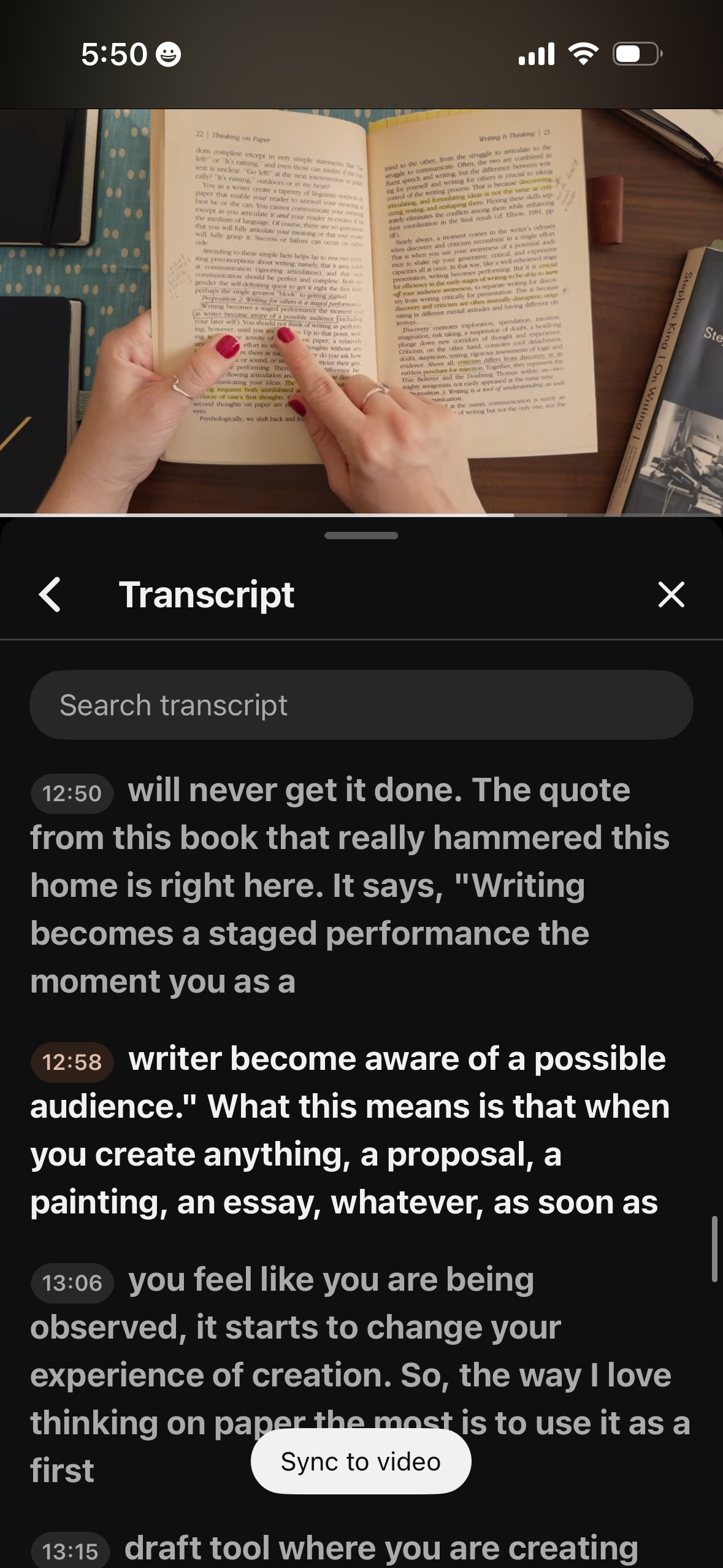Tap the video player to show controls
Image resolution: width=723 pixels, height=1568 pixels.
361,311
